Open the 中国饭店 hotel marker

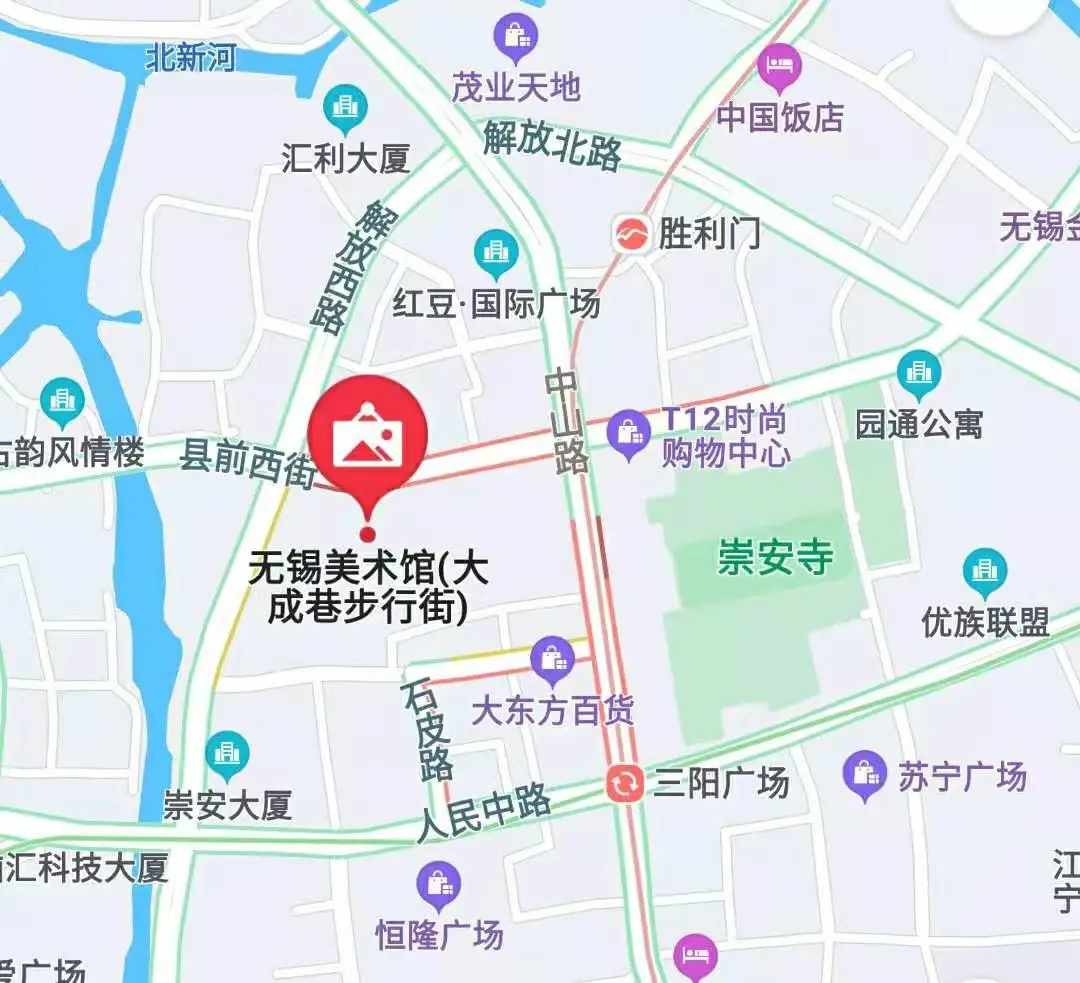point(779,67)
